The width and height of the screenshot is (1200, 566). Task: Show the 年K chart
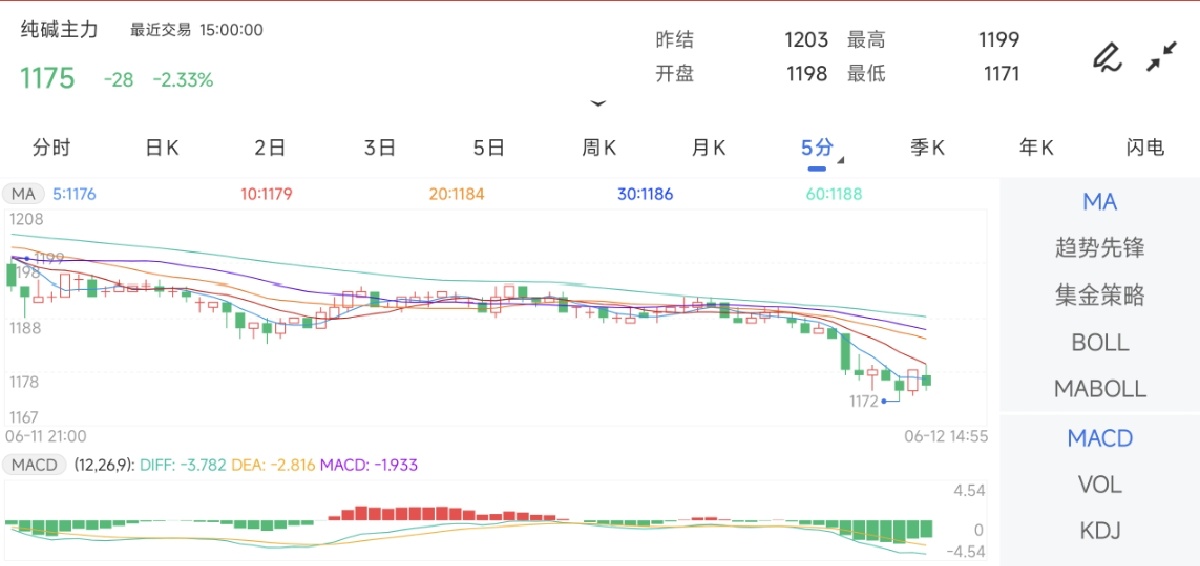[x=1036, y=148]
